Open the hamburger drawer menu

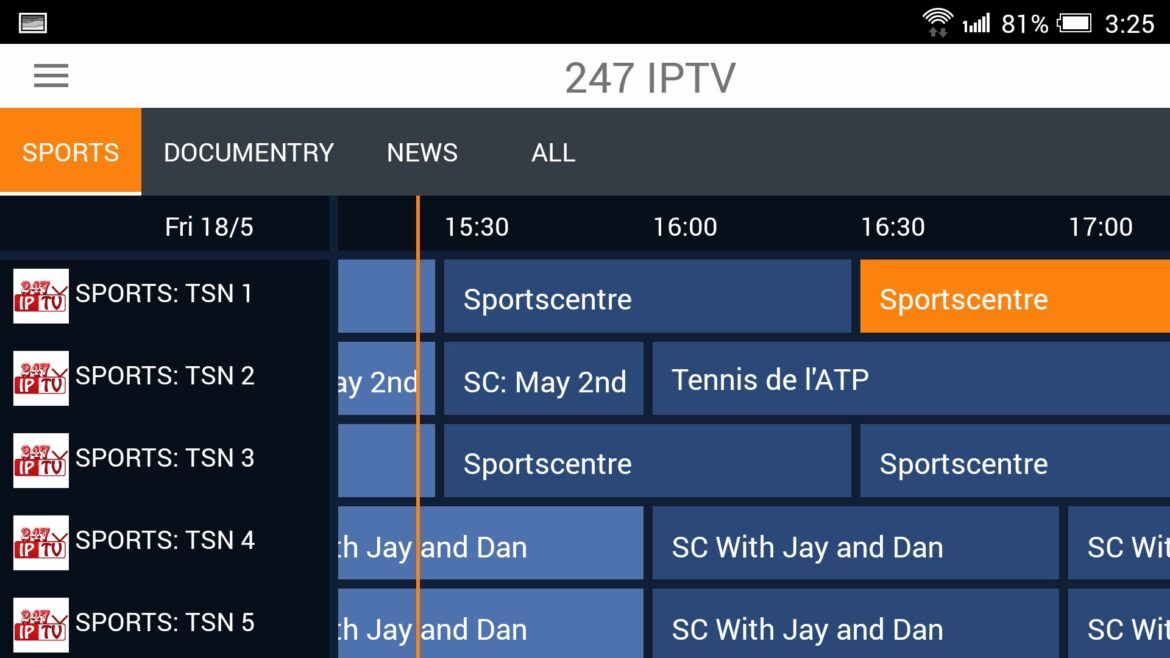click(51, 76)
